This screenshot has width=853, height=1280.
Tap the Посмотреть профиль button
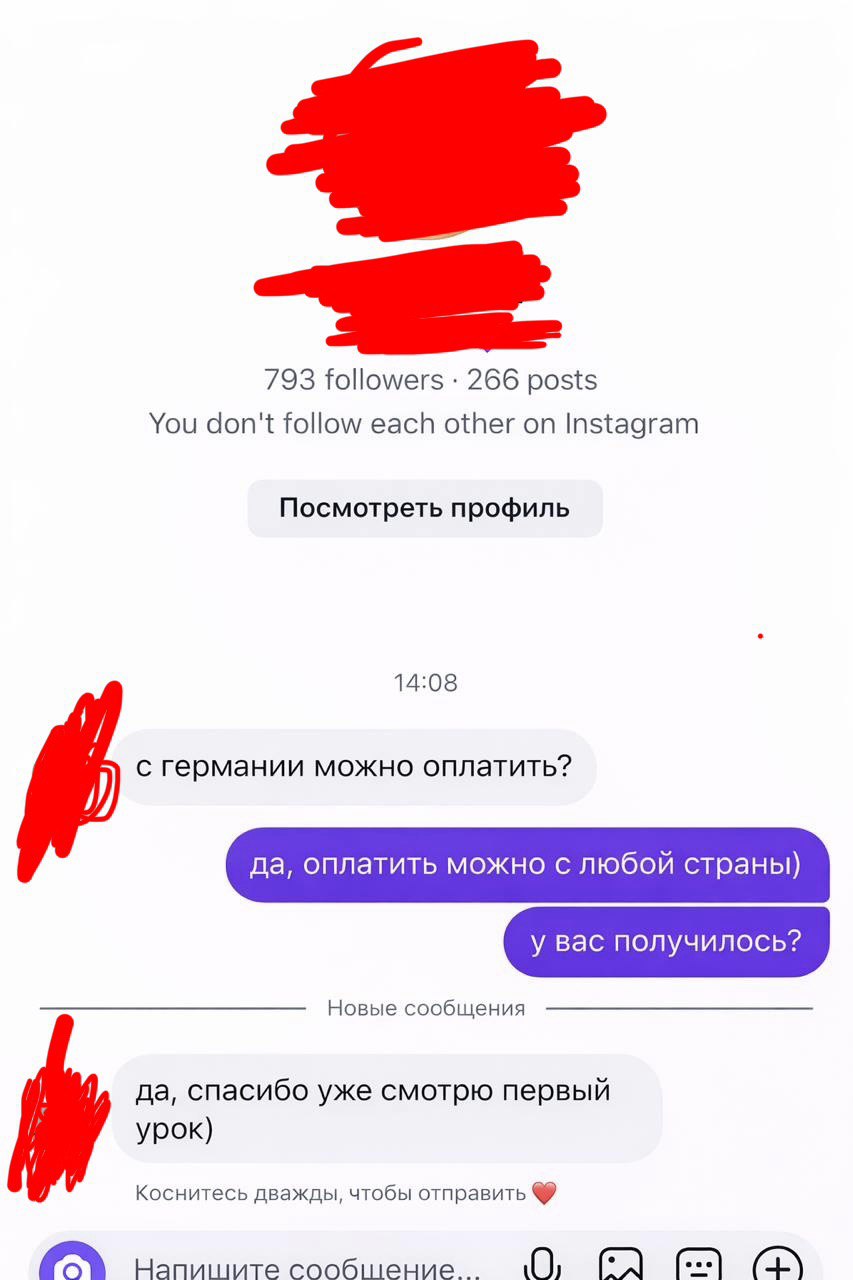(x=425, y=508)
